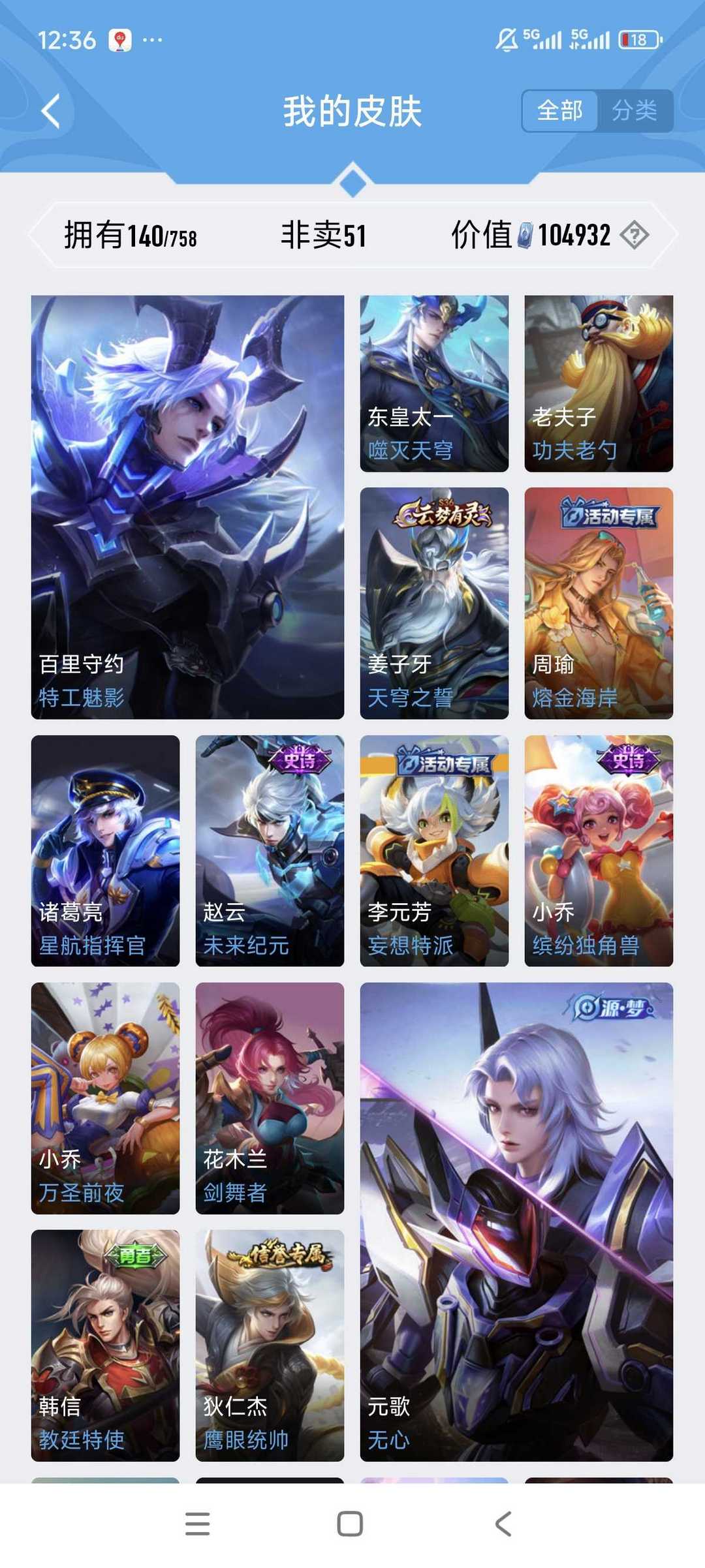
Task: Switch to the 分类 tab
Action: (x=634, y=111)
